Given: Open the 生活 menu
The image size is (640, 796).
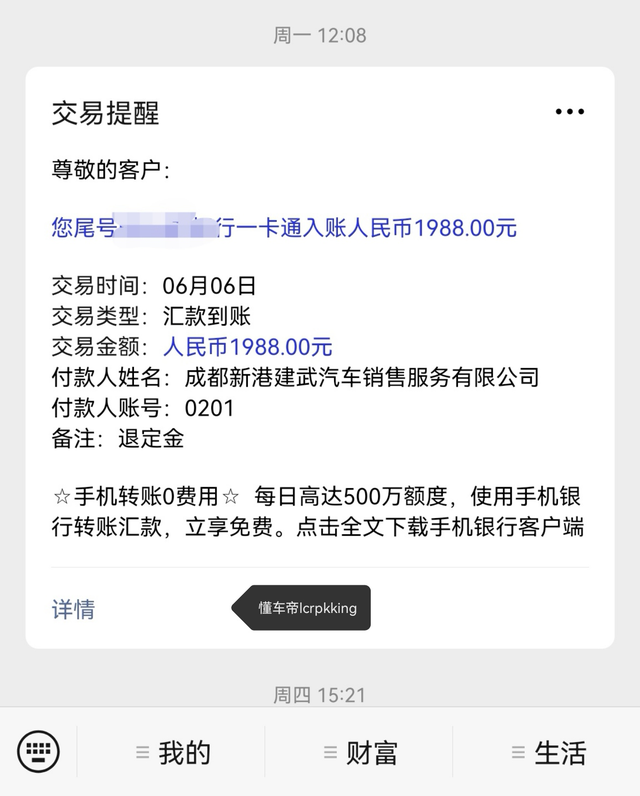Looking at the screenshot, I should coord(547,753).
